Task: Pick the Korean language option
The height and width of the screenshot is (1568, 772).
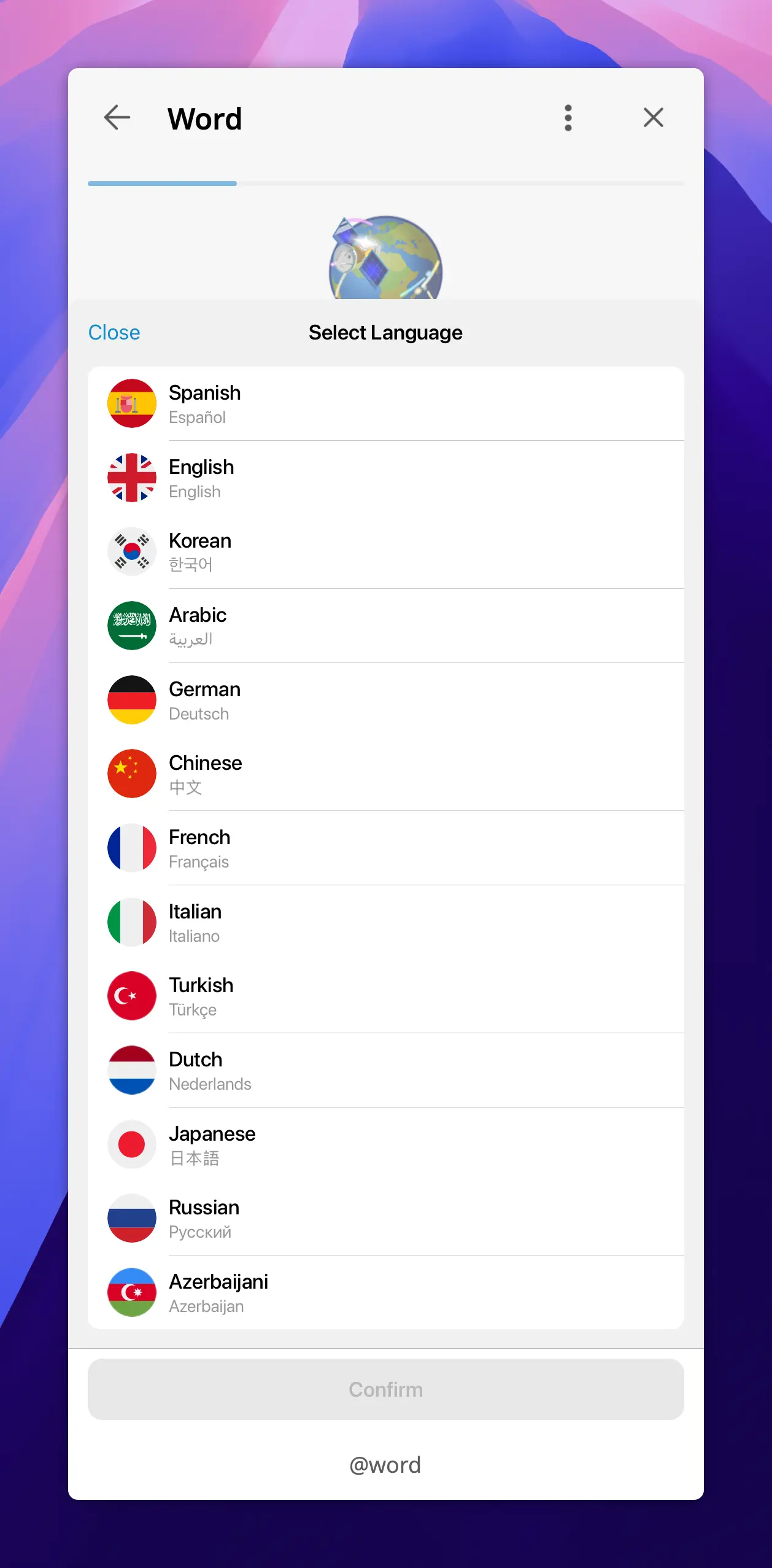Action: [x=385, y=552]
